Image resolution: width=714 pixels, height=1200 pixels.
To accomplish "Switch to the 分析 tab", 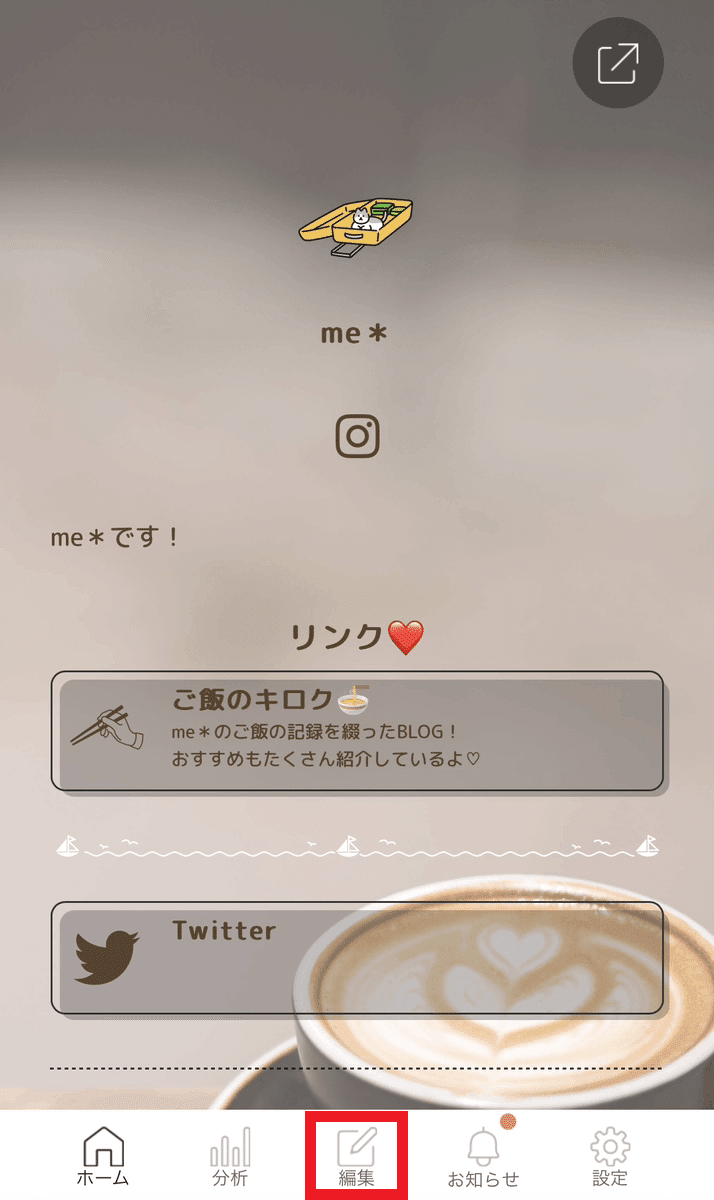I will pos(230,1155).
